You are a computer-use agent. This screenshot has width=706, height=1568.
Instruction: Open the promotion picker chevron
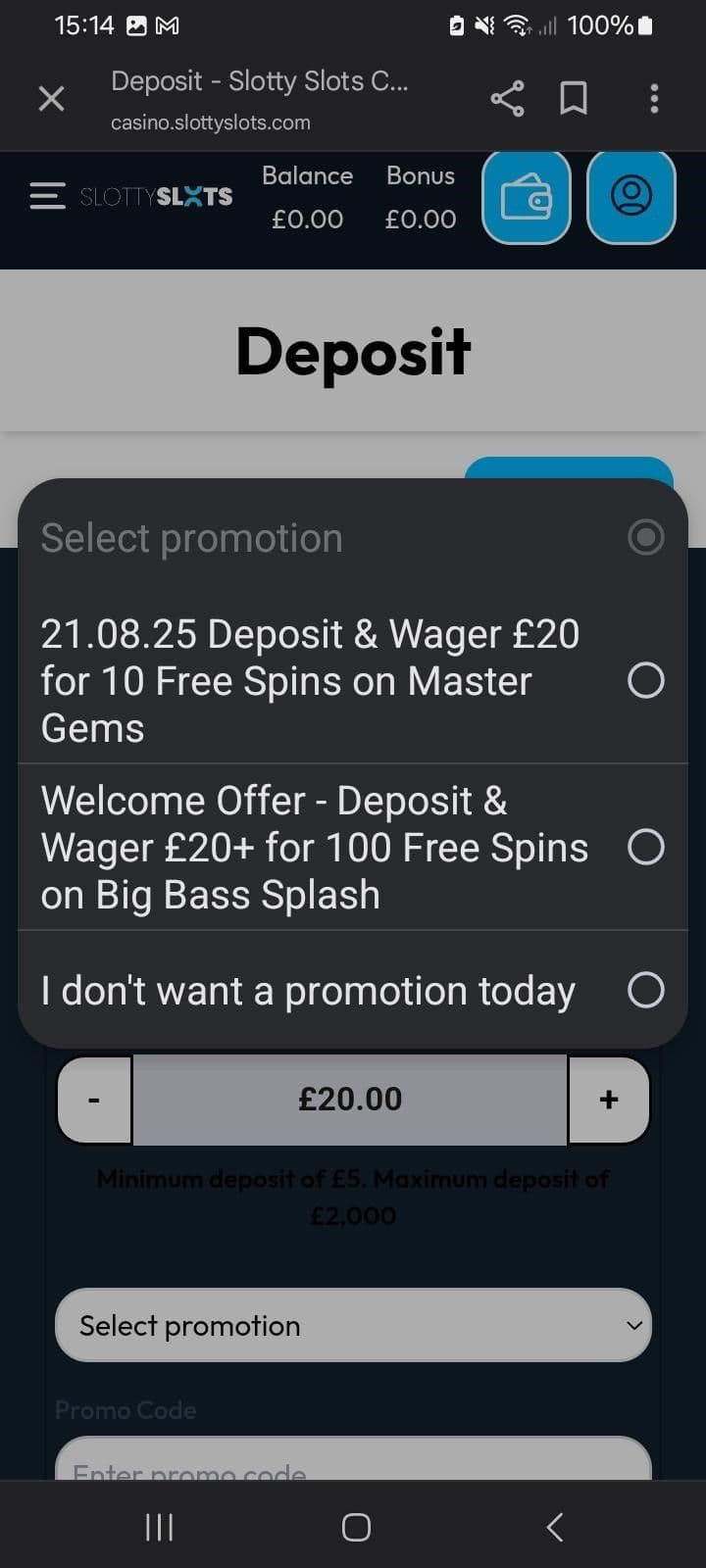pyautogui.click(x=633, y=1325)
